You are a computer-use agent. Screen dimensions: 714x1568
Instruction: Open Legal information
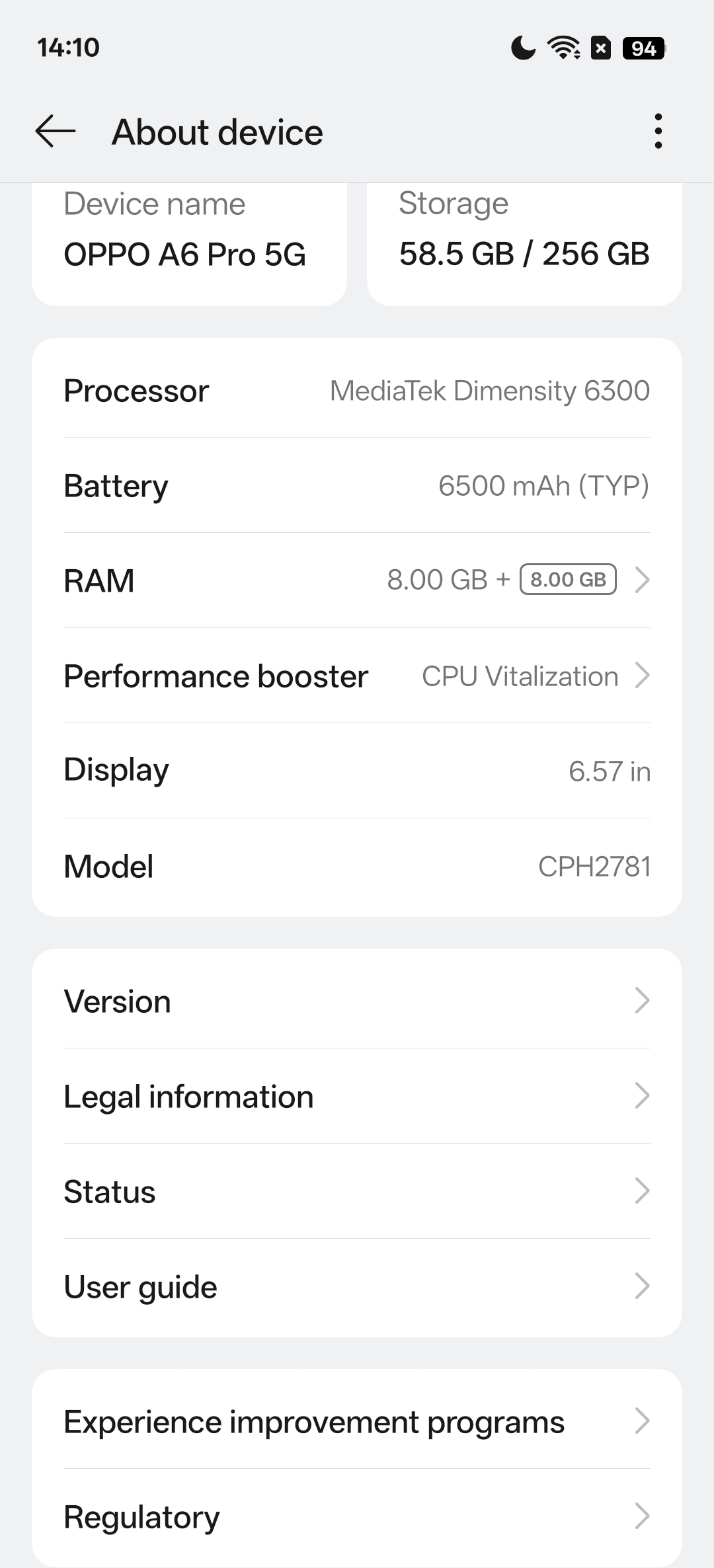click(357, 1096)
